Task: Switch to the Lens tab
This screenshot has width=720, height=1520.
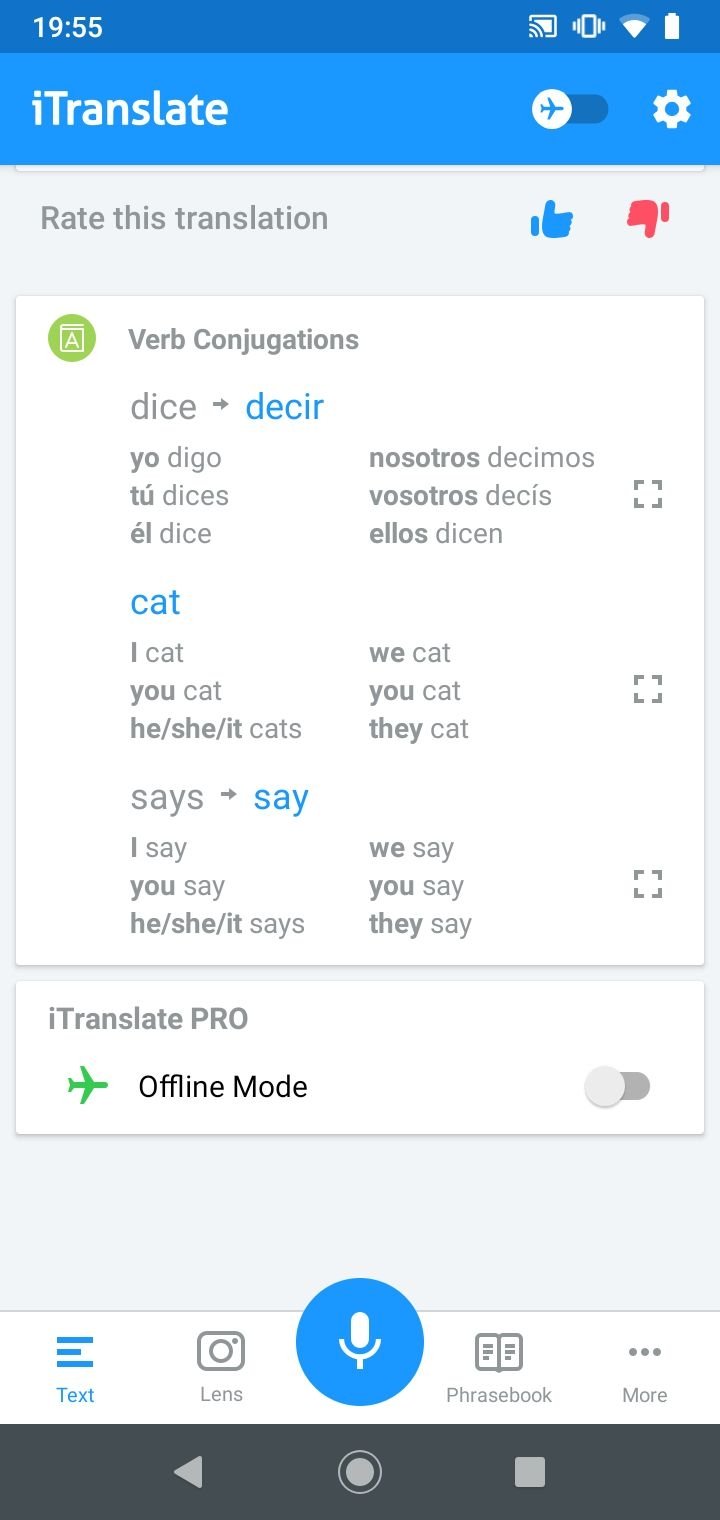Action: [x=221, y=1368]
